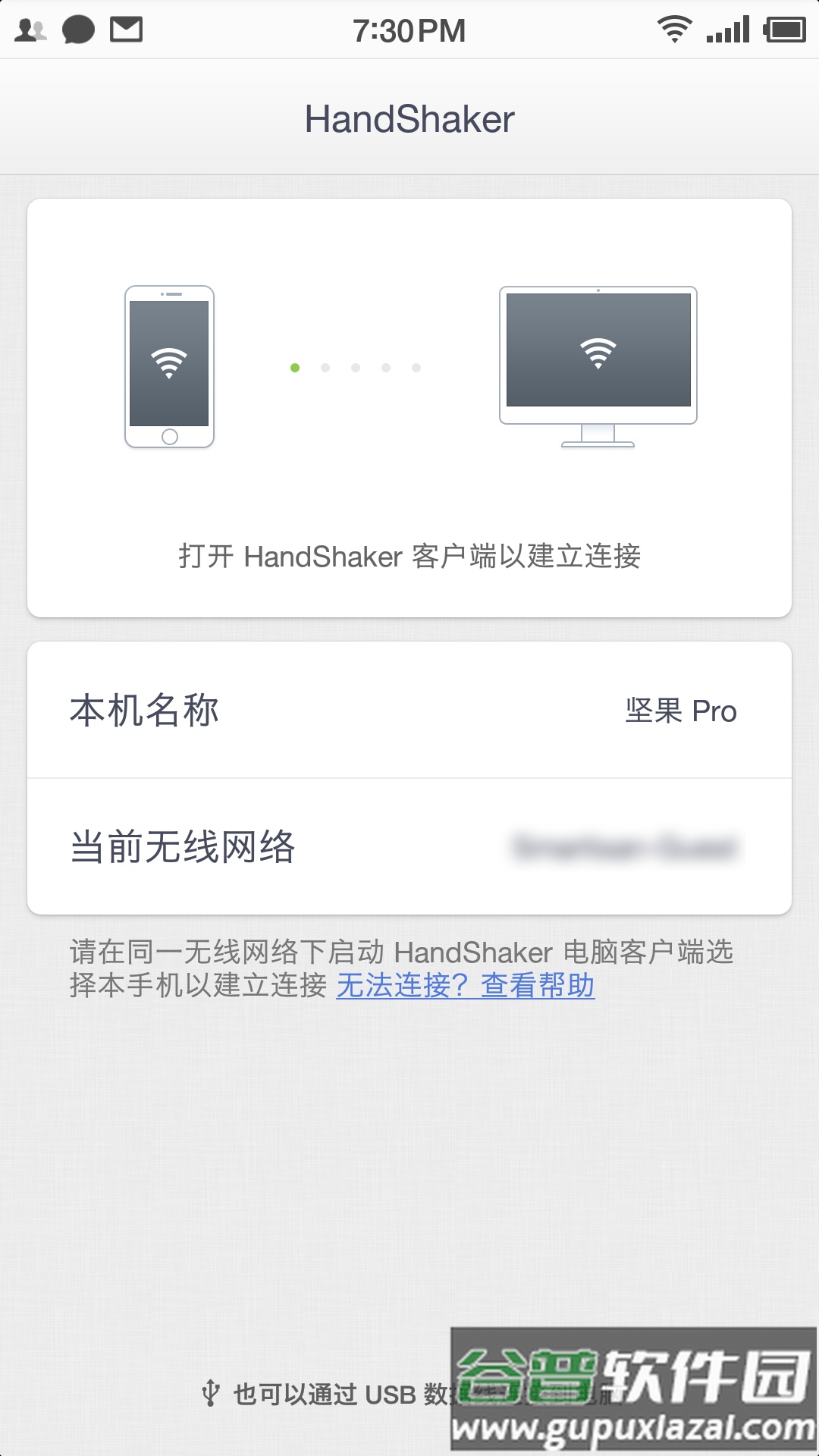The image size is (819, 1456).
Task: Open the 本机名称 device name row
Action: click(409, 711)
